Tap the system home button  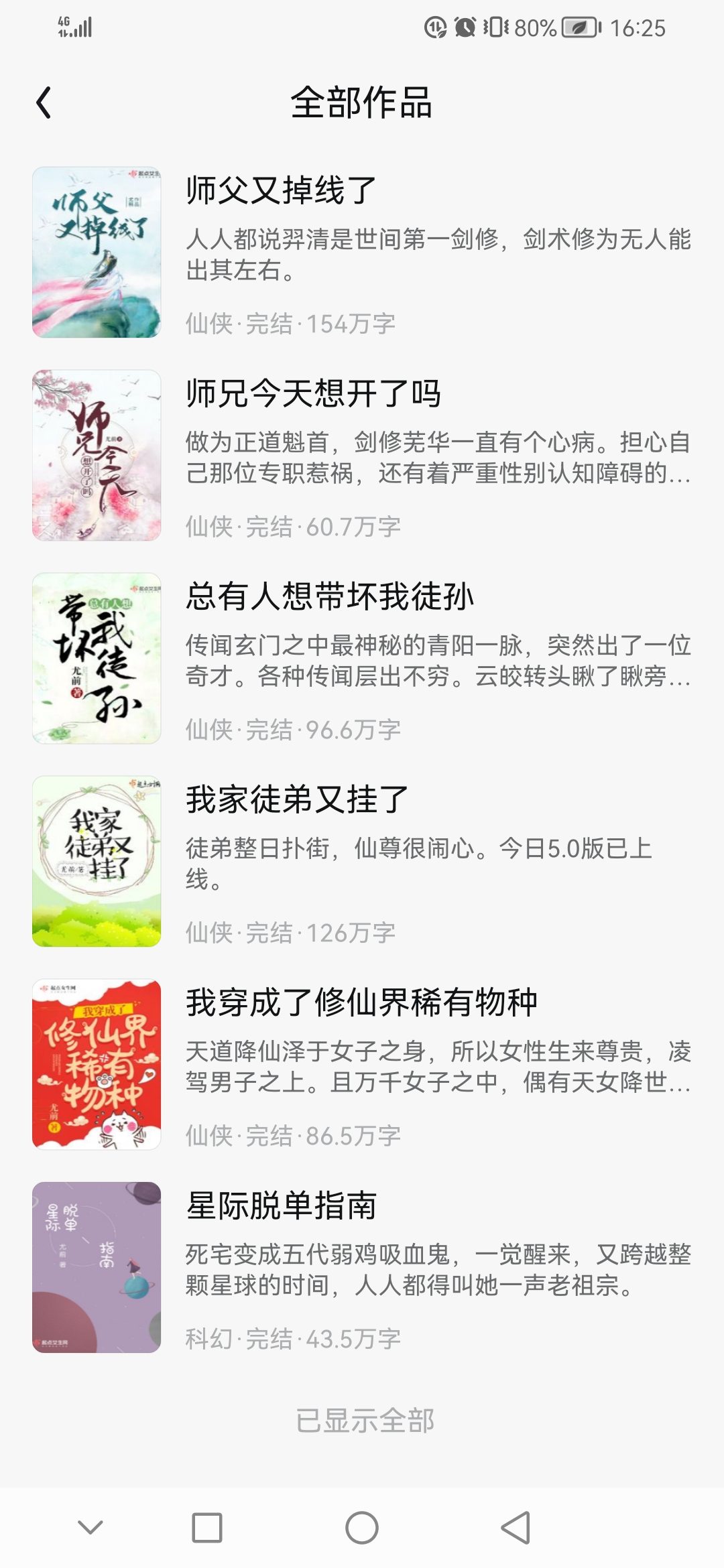click(362, 1528)
